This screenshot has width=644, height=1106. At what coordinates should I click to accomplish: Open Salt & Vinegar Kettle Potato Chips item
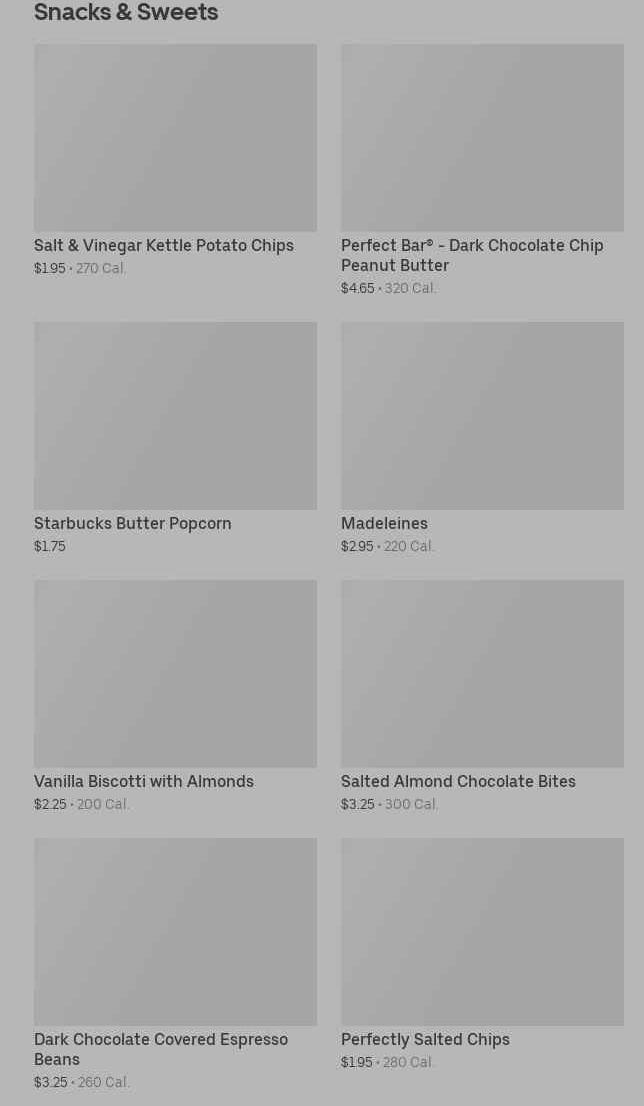(x=175, y=160)
